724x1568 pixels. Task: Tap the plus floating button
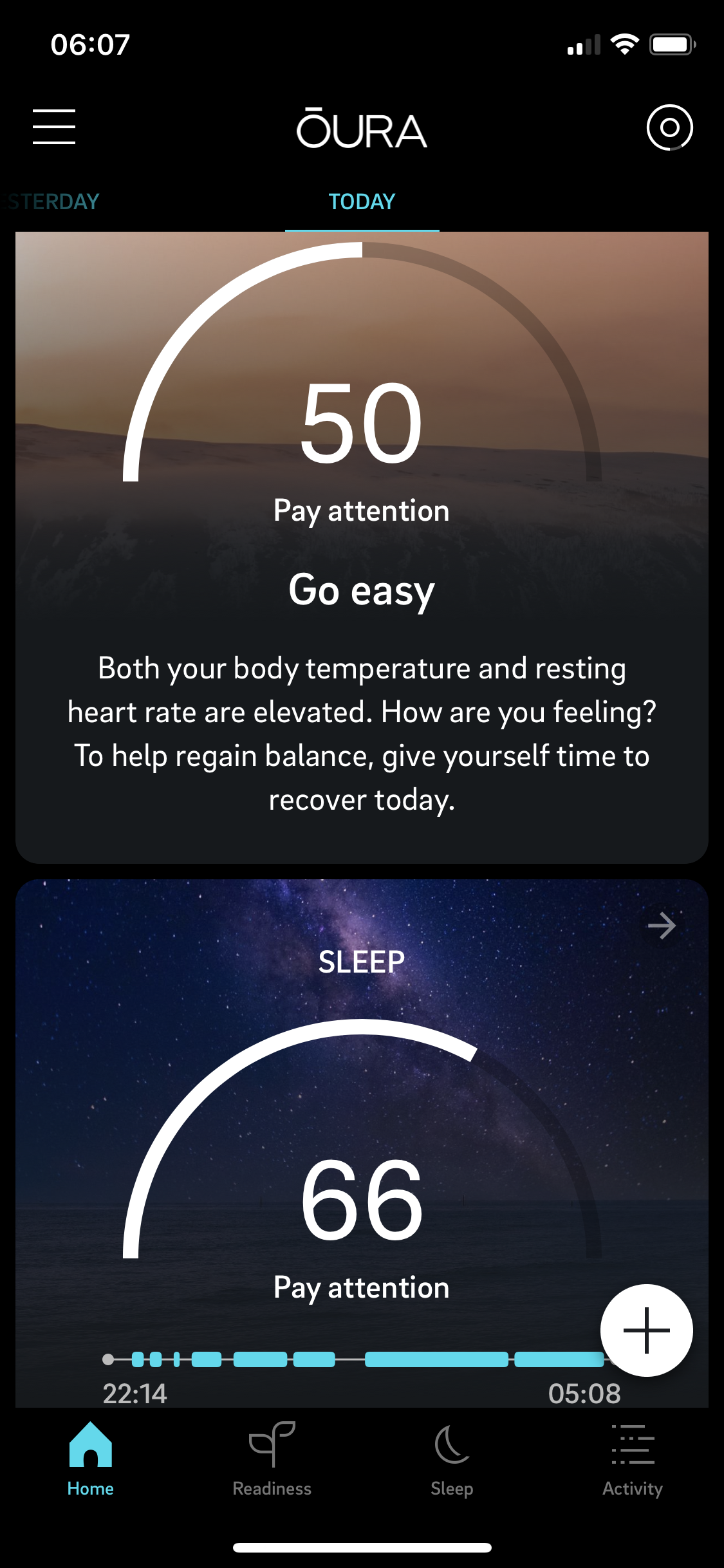(646, 1330)
